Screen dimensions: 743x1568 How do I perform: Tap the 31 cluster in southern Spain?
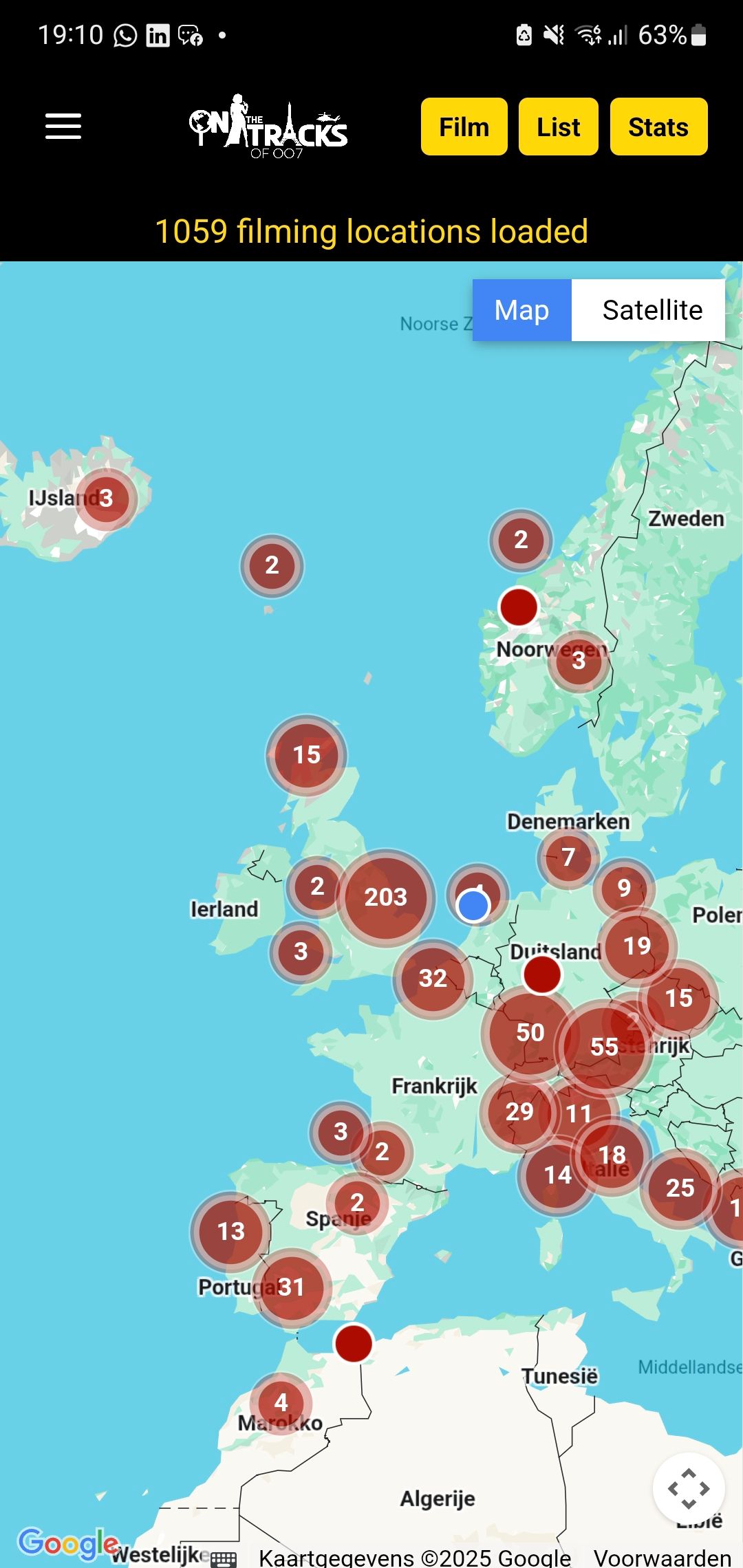[x=292, y=1287]
